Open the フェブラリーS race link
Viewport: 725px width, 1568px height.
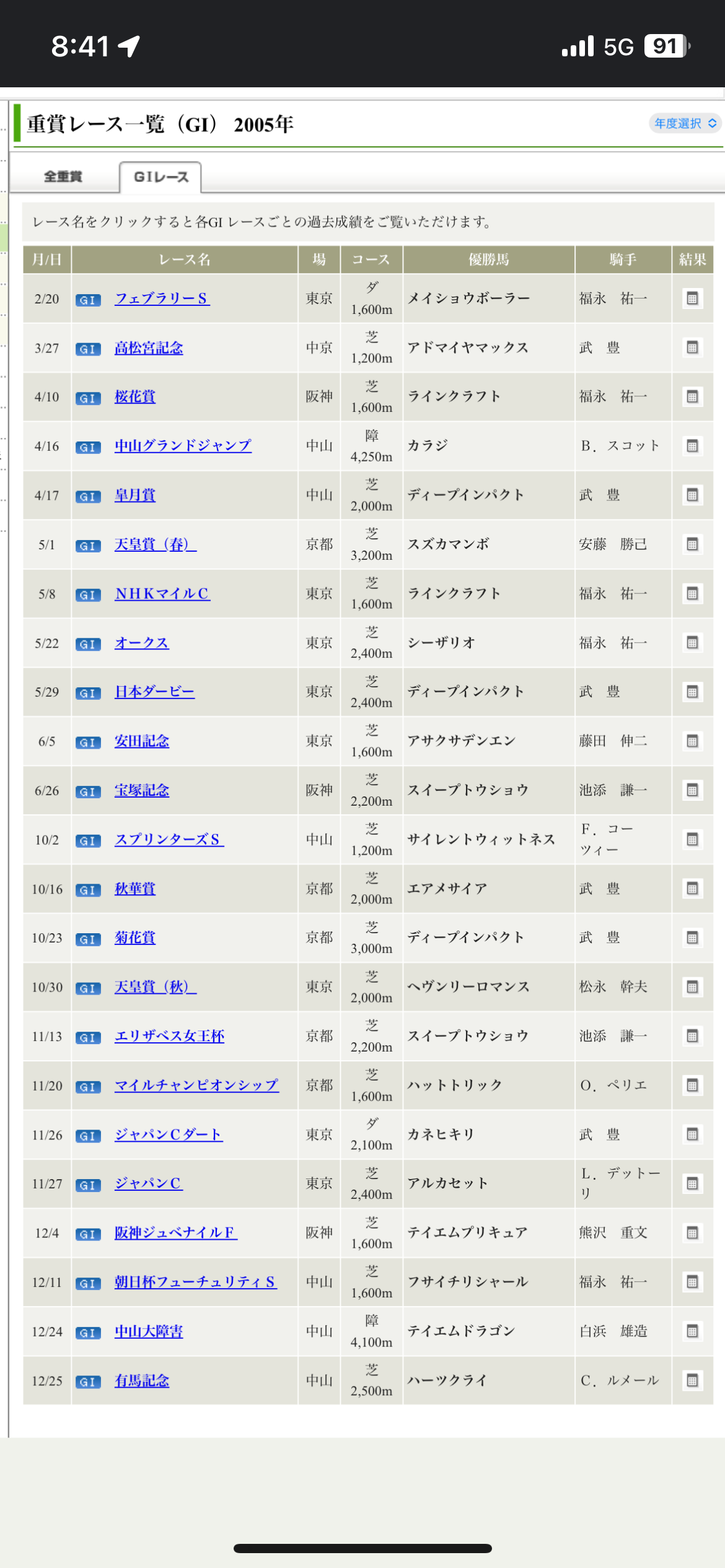tap(162, 298)
